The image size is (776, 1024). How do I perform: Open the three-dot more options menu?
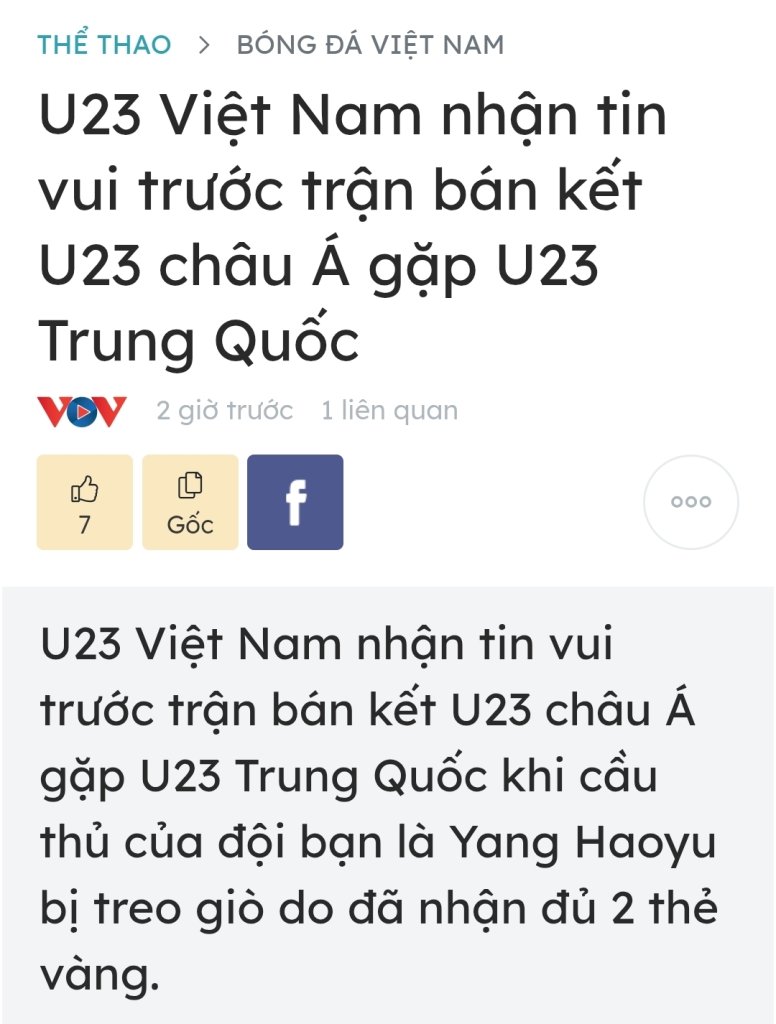(x=691, y=502)
